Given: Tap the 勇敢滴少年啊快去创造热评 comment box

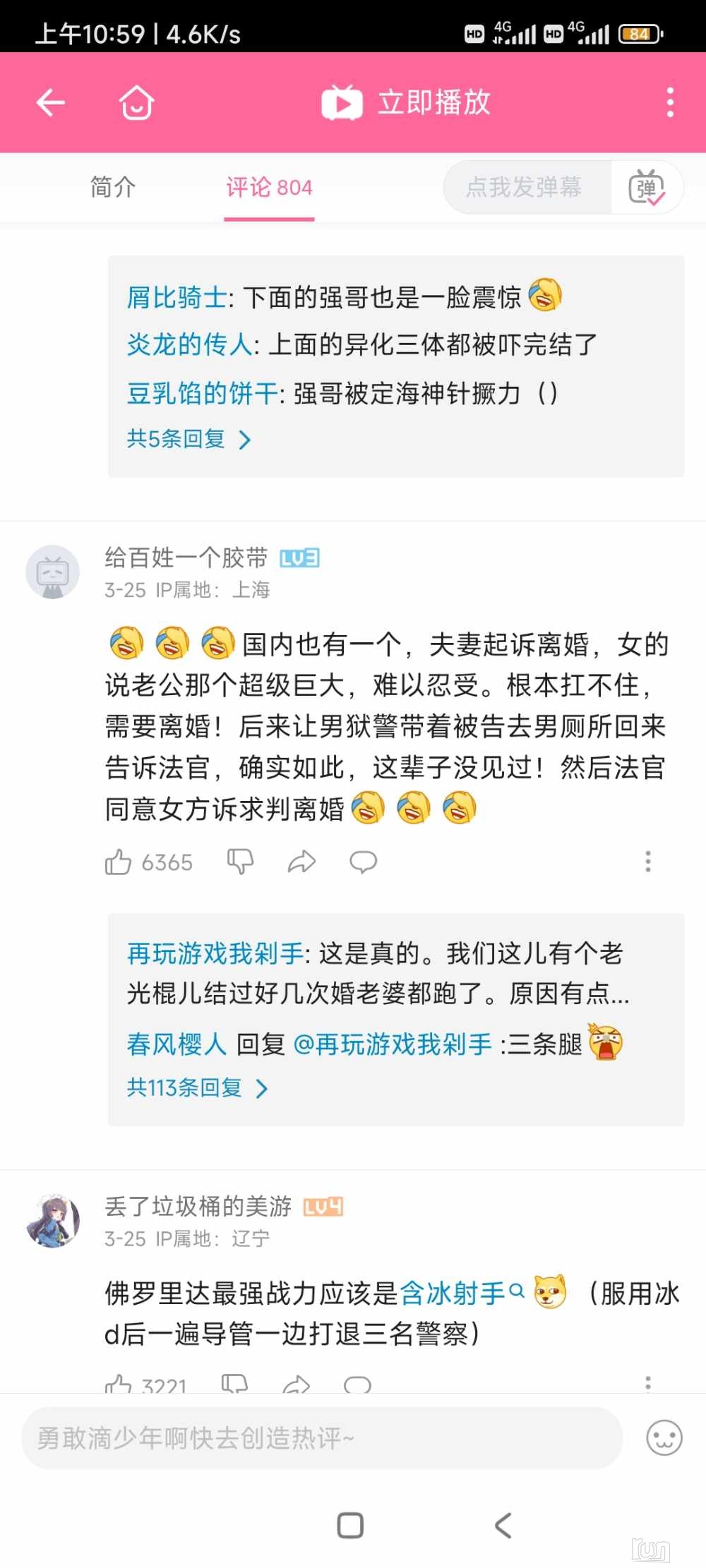Looking at the screenshot, I should tap(322, 1437).
